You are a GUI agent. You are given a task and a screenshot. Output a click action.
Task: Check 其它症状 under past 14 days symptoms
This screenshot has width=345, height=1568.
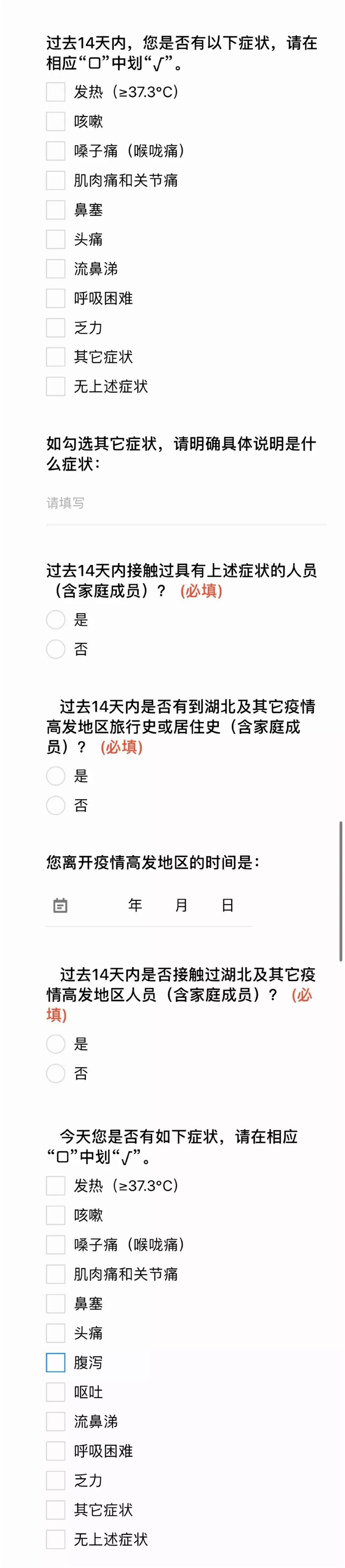pyautogui.click(x=55, y=357)
